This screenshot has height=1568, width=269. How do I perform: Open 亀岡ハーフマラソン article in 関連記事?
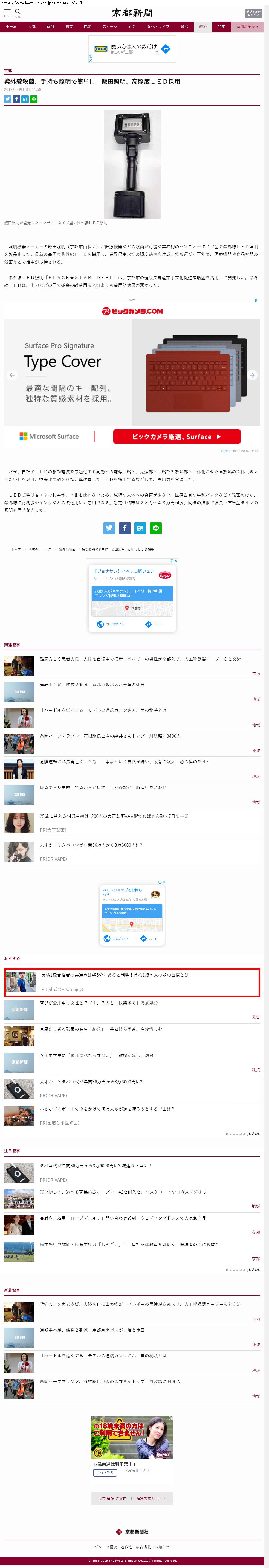click(109, 736)
